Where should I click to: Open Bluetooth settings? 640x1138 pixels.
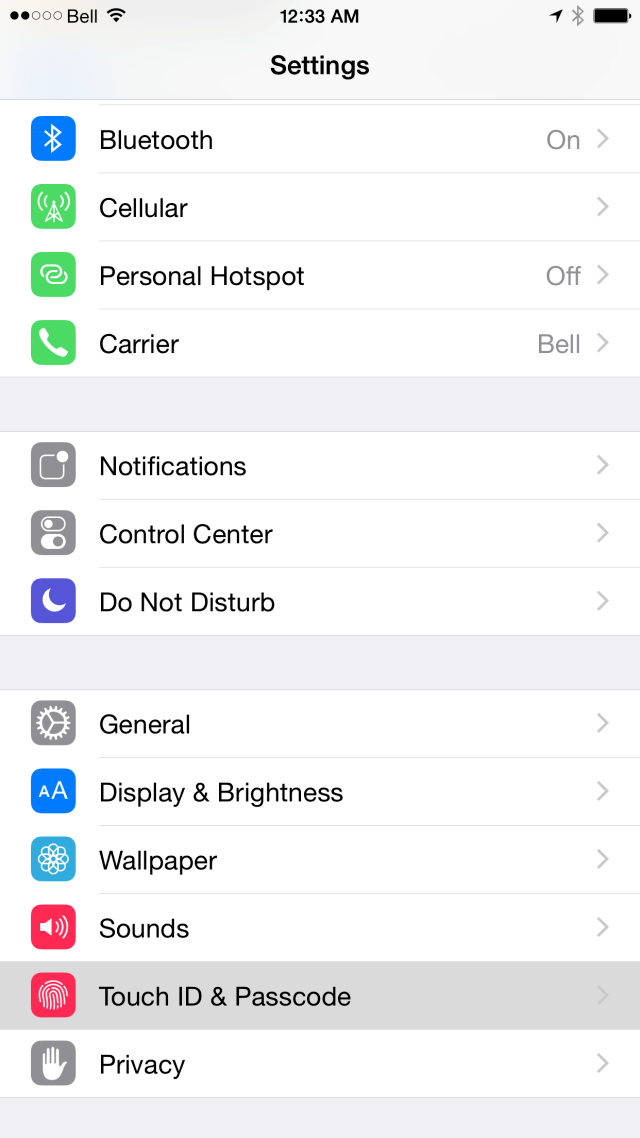click(320, 139)
